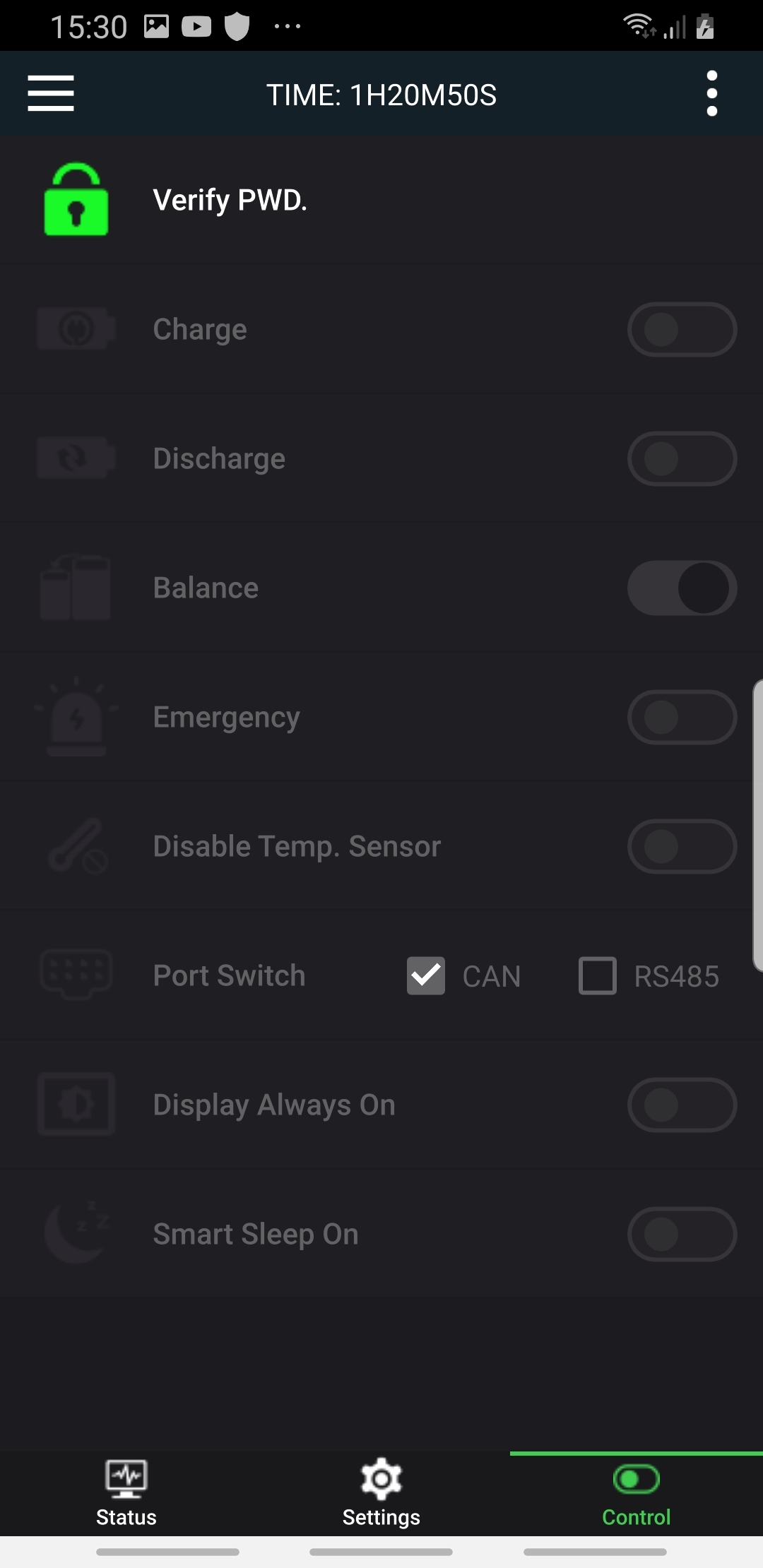The height and width of the screenshot is (1568, 763).
Task: Check the RS485 port checkbox
Action: click(x=598, y=976)
